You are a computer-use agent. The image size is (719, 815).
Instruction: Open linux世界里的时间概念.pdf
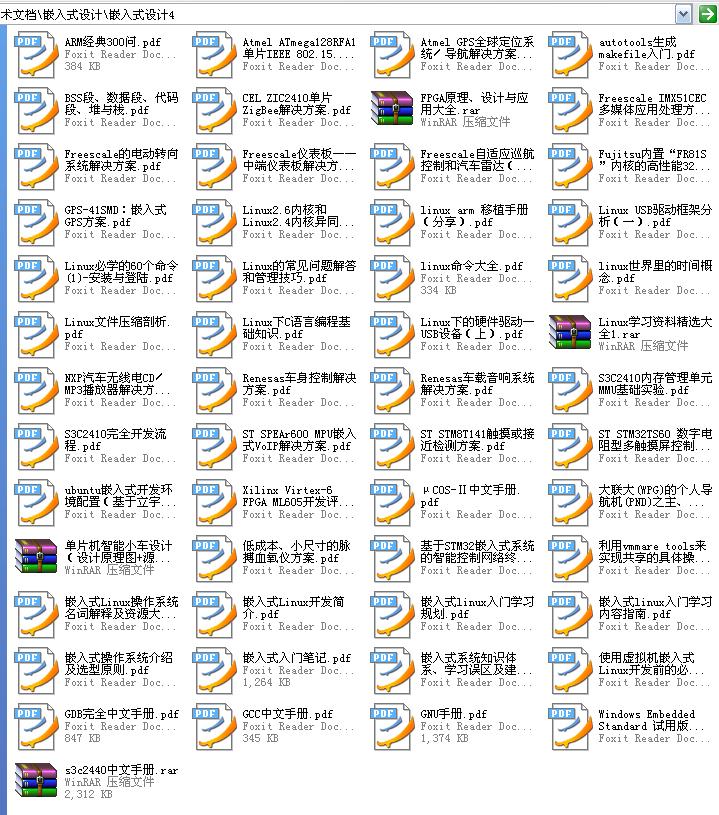pos(572,278)
